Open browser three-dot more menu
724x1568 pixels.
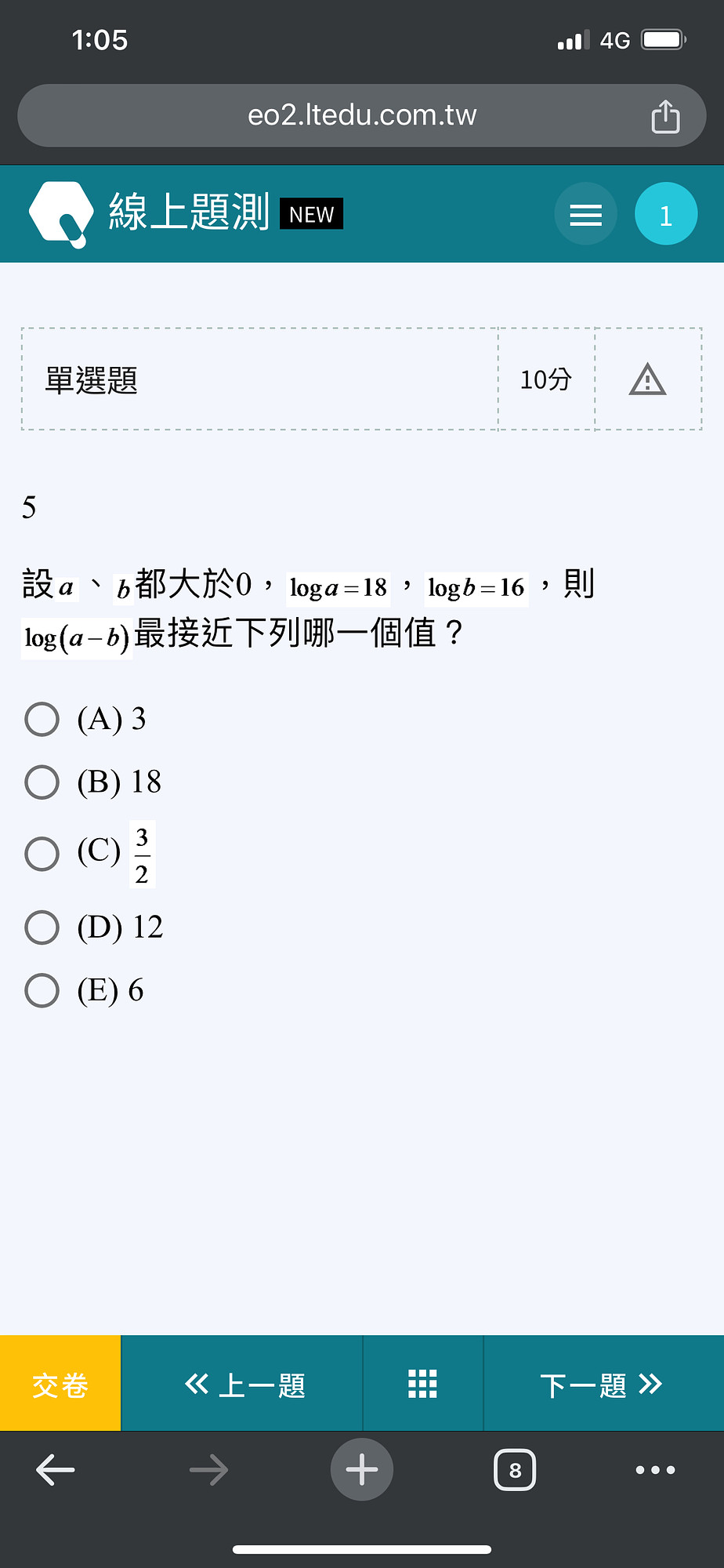656,1470
